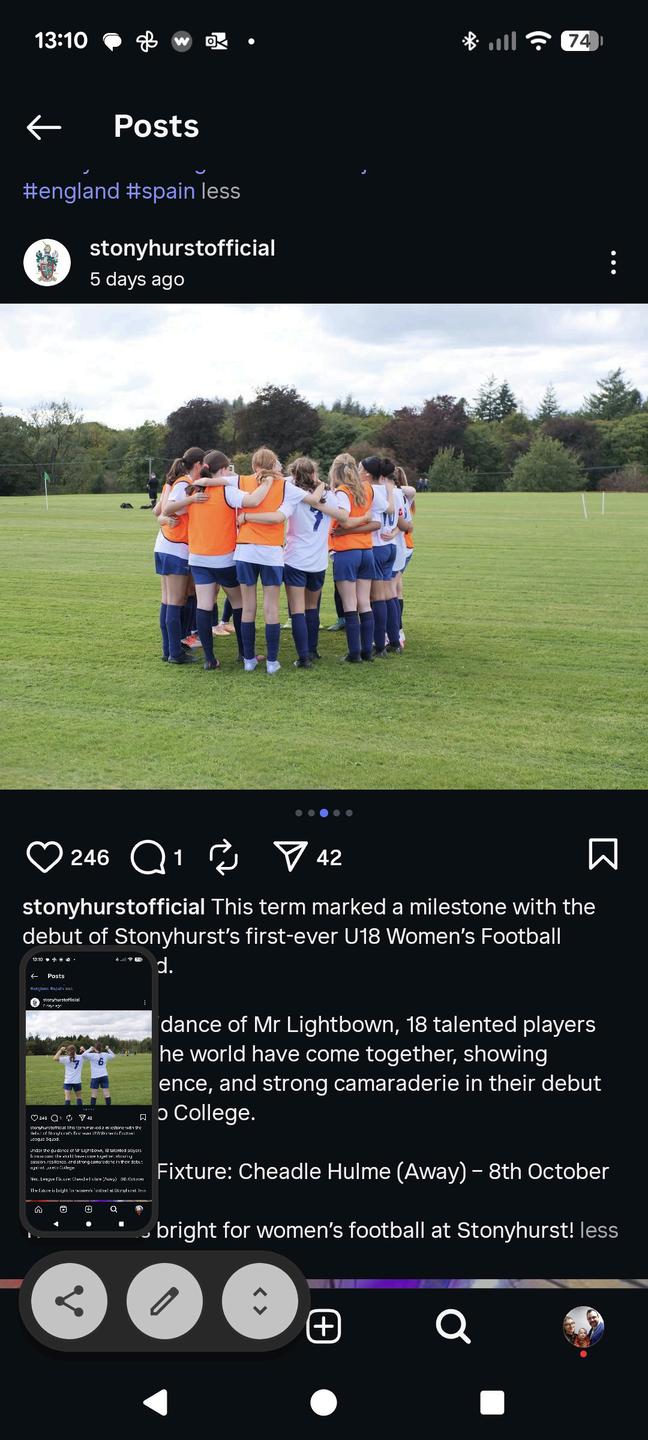Switch to the Search tab

tap(453, 1327)
